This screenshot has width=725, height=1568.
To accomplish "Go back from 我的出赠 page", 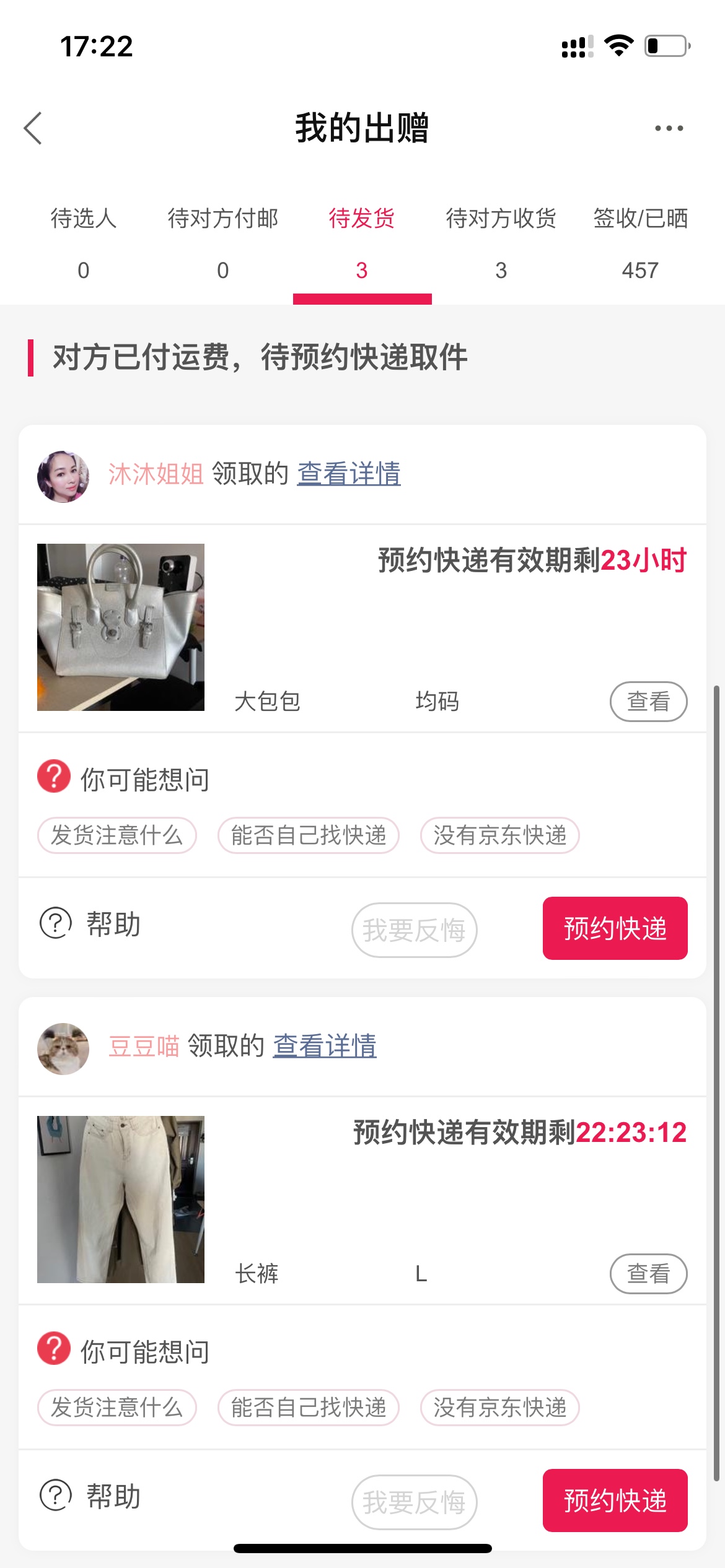I will click(x=33, y=128).
